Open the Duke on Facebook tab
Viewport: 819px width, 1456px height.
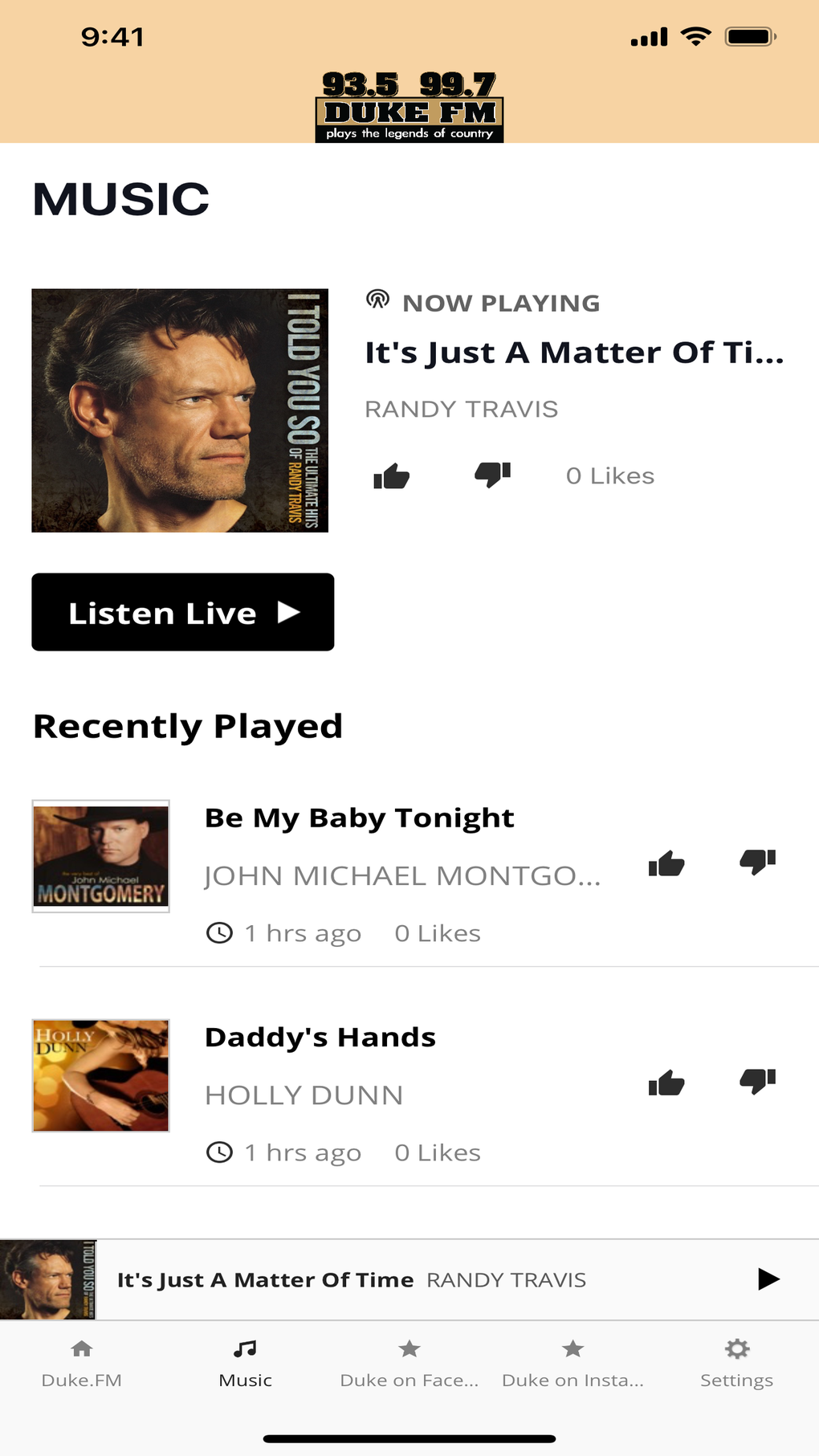[409, 1364]
